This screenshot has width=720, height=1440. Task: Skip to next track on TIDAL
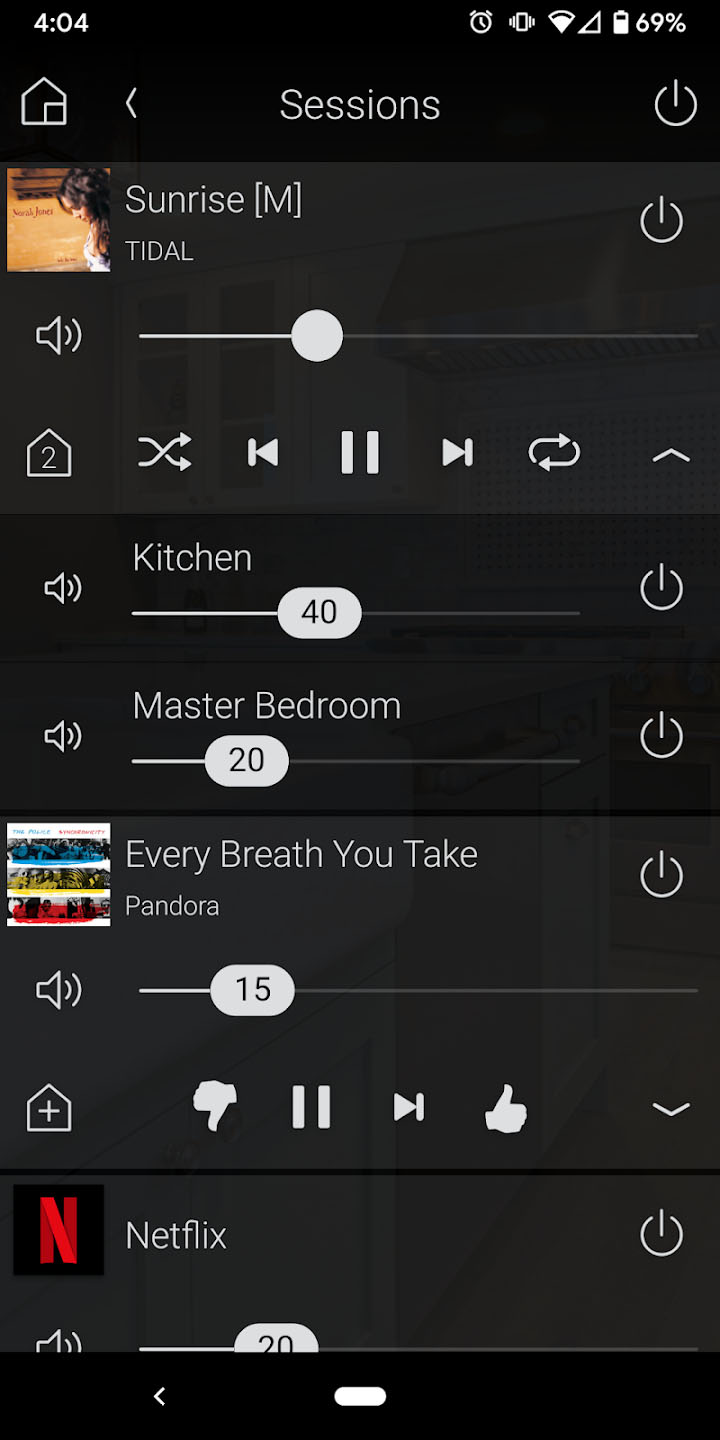pyautogui.click(x=457, y=453)
